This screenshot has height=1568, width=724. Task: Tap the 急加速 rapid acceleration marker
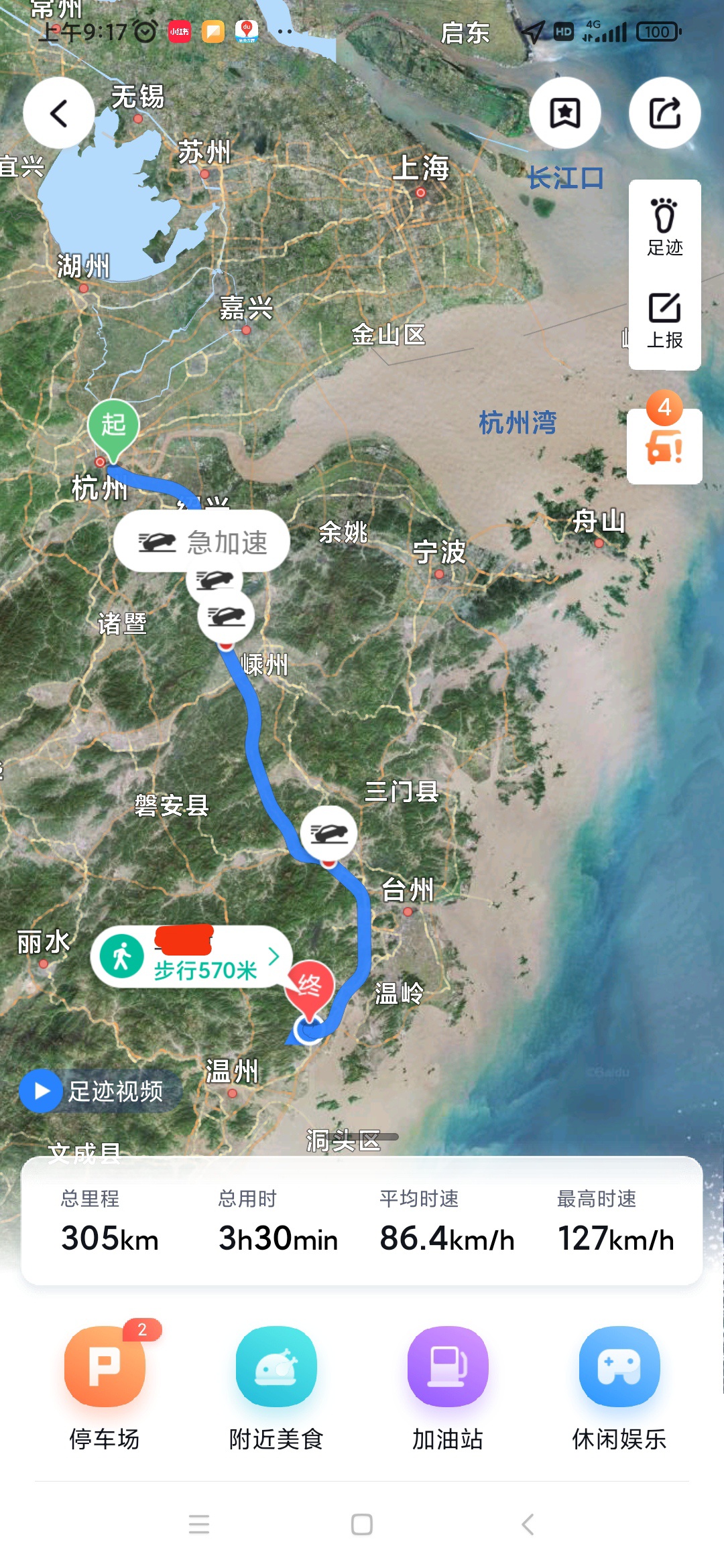click(x=202, y=541)
